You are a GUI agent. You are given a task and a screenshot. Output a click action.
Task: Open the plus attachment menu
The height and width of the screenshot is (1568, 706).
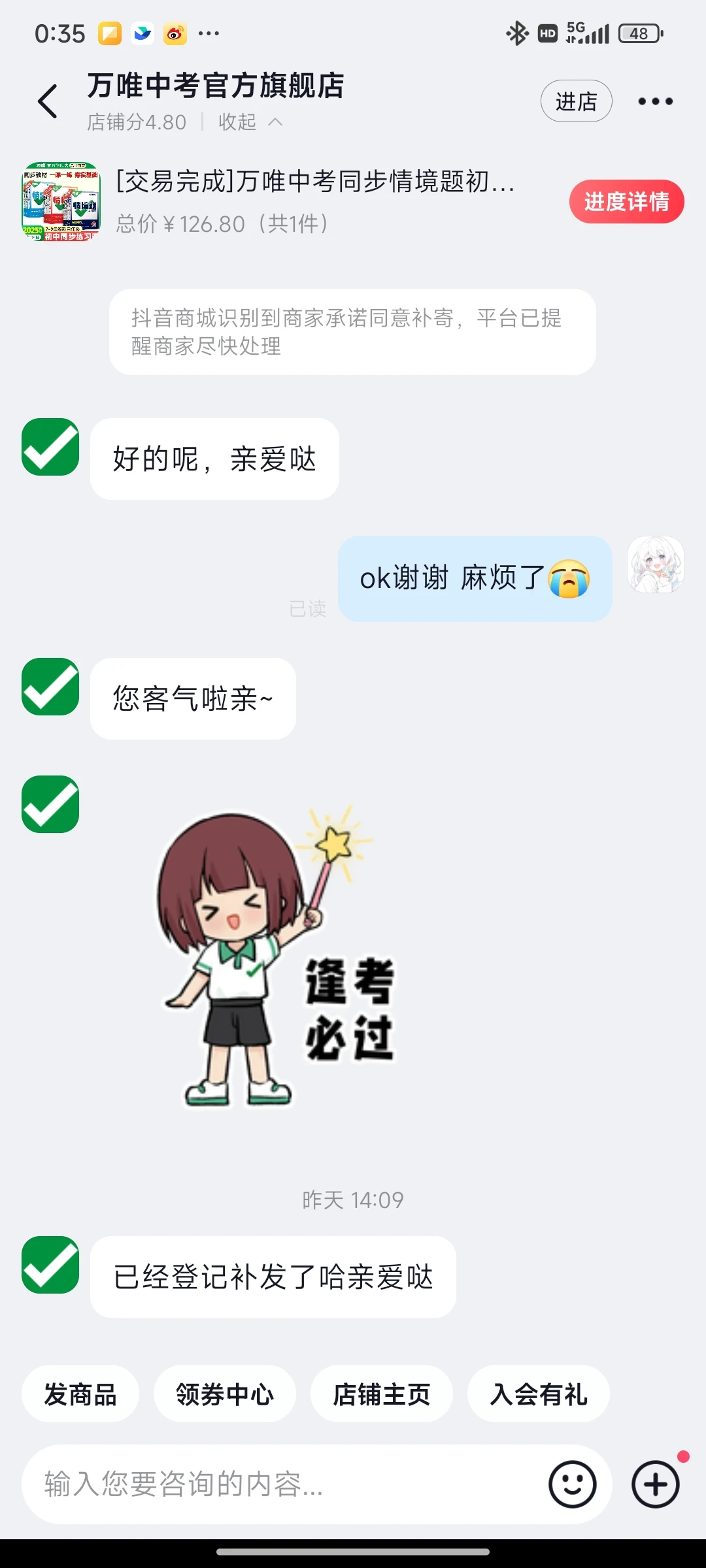click(655, 1484)
